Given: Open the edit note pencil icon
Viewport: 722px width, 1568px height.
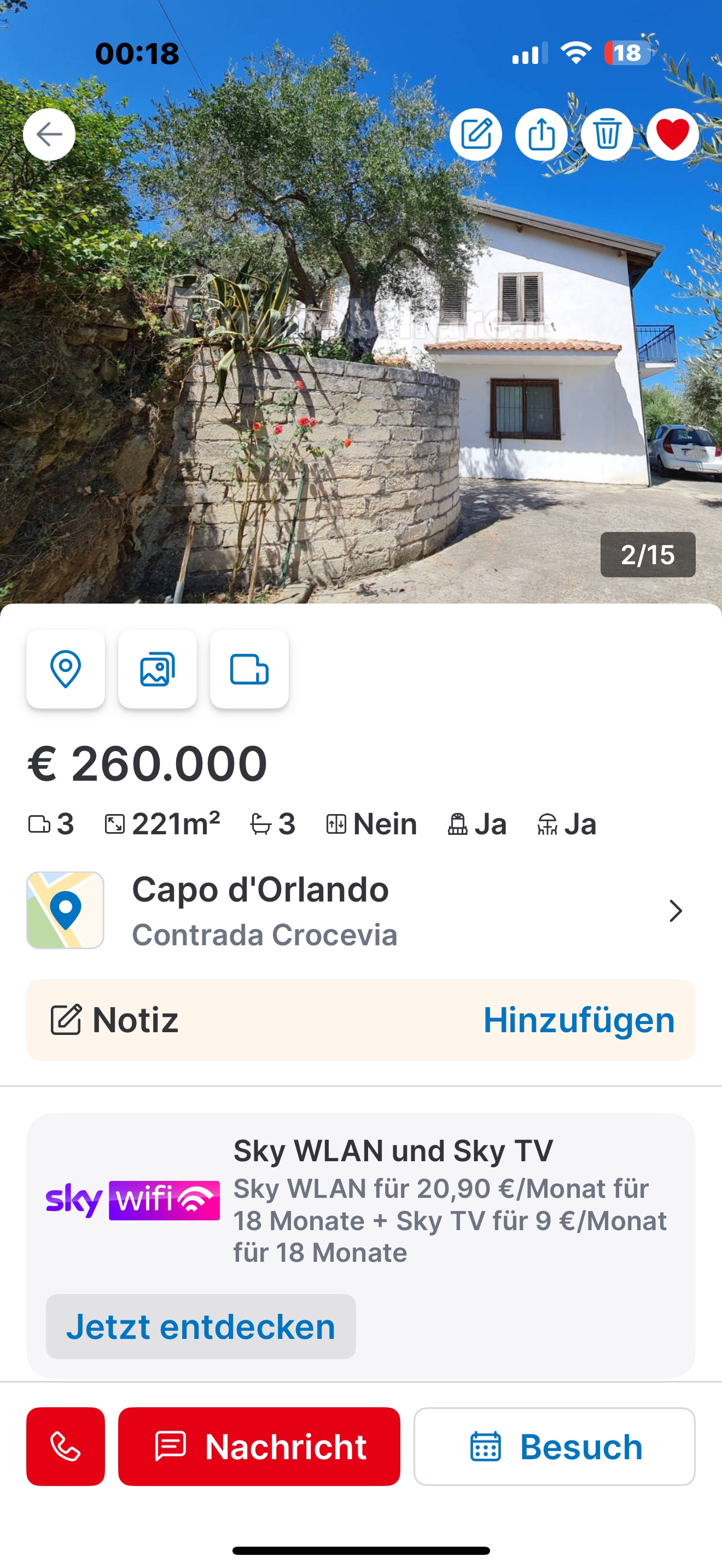Looking at the screenshot, I should pyautogui.click(x=475, y=134).
